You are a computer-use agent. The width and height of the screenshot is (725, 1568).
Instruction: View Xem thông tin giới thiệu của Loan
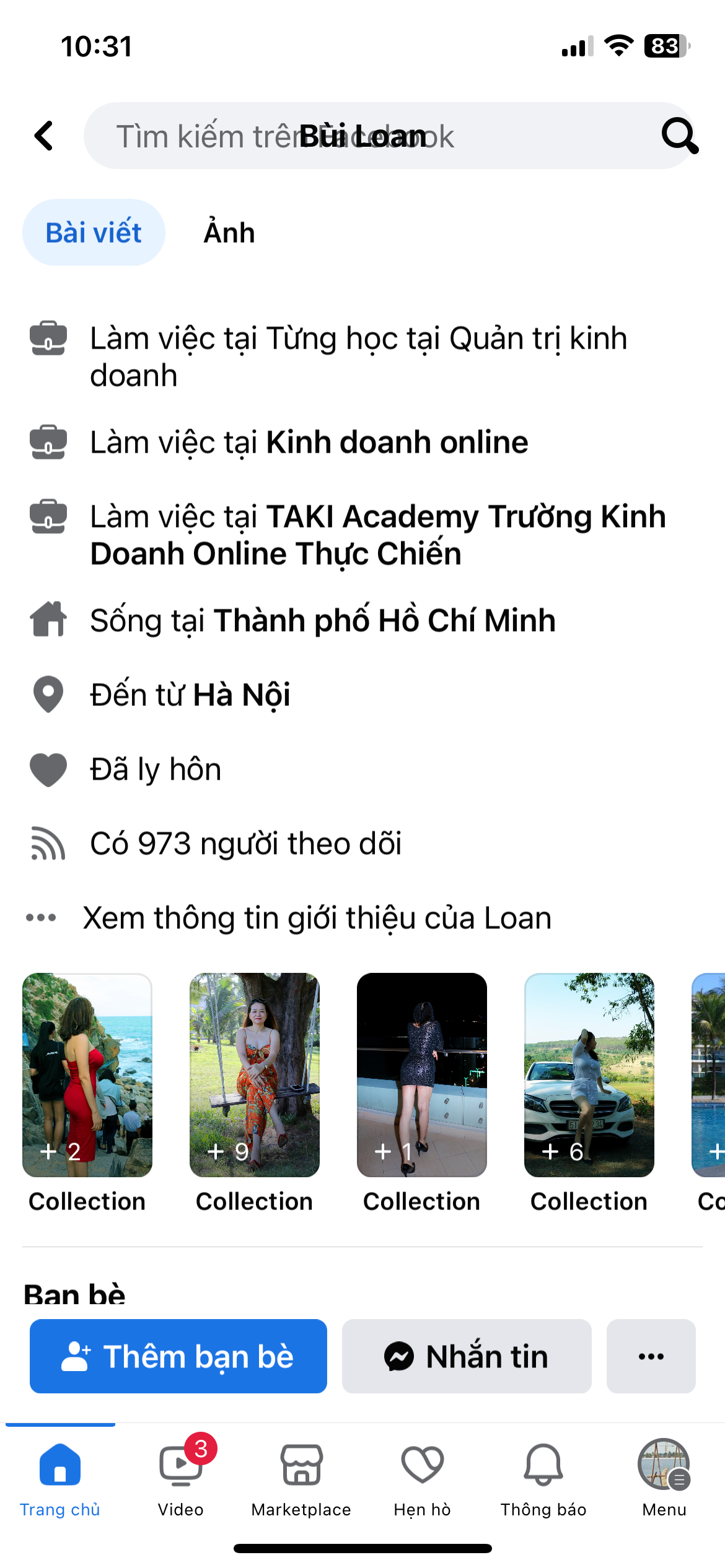317,917
